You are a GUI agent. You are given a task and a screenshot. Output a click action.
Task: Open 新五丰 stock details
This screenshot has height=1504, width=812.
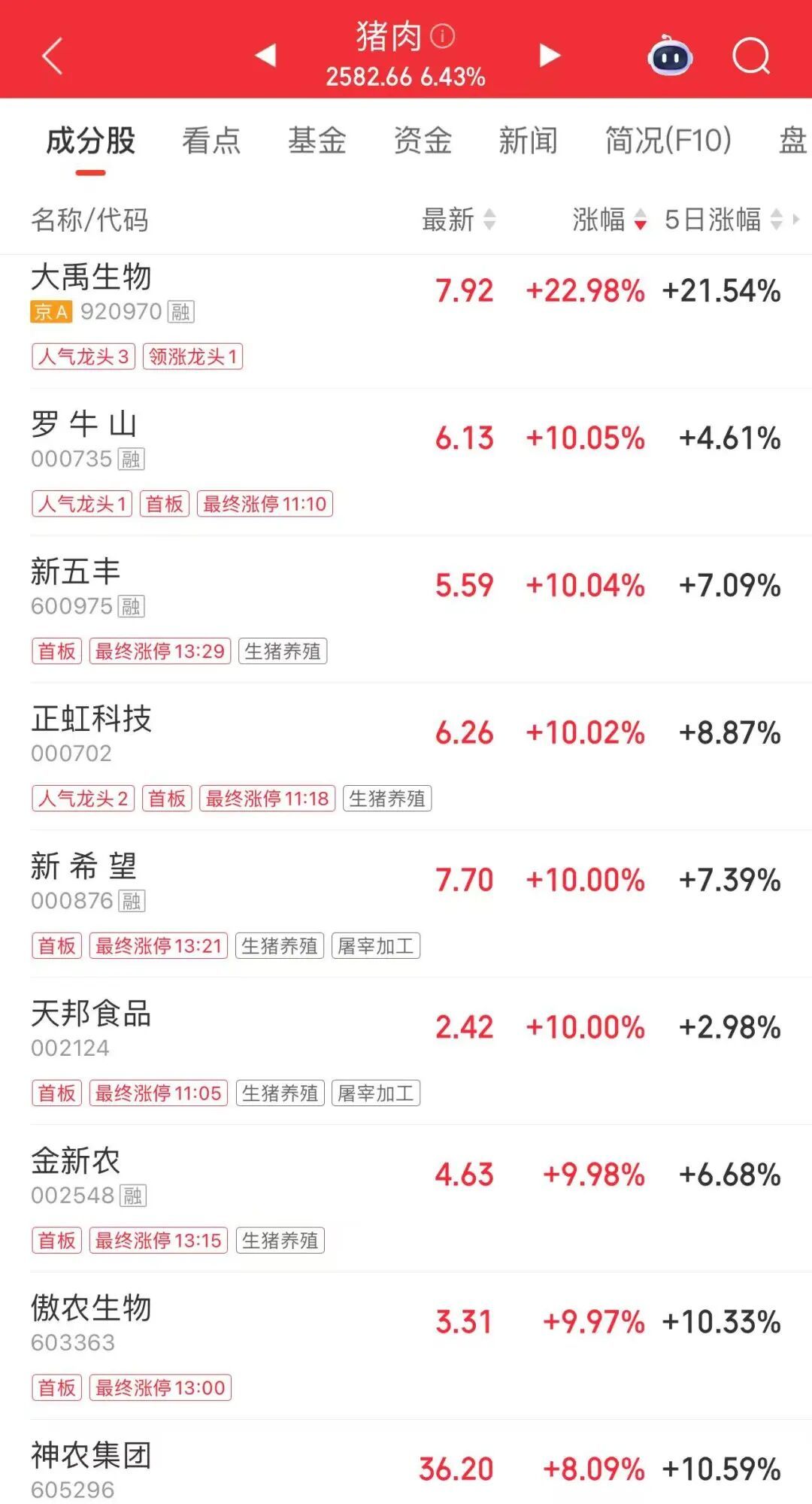pos(406,610)
